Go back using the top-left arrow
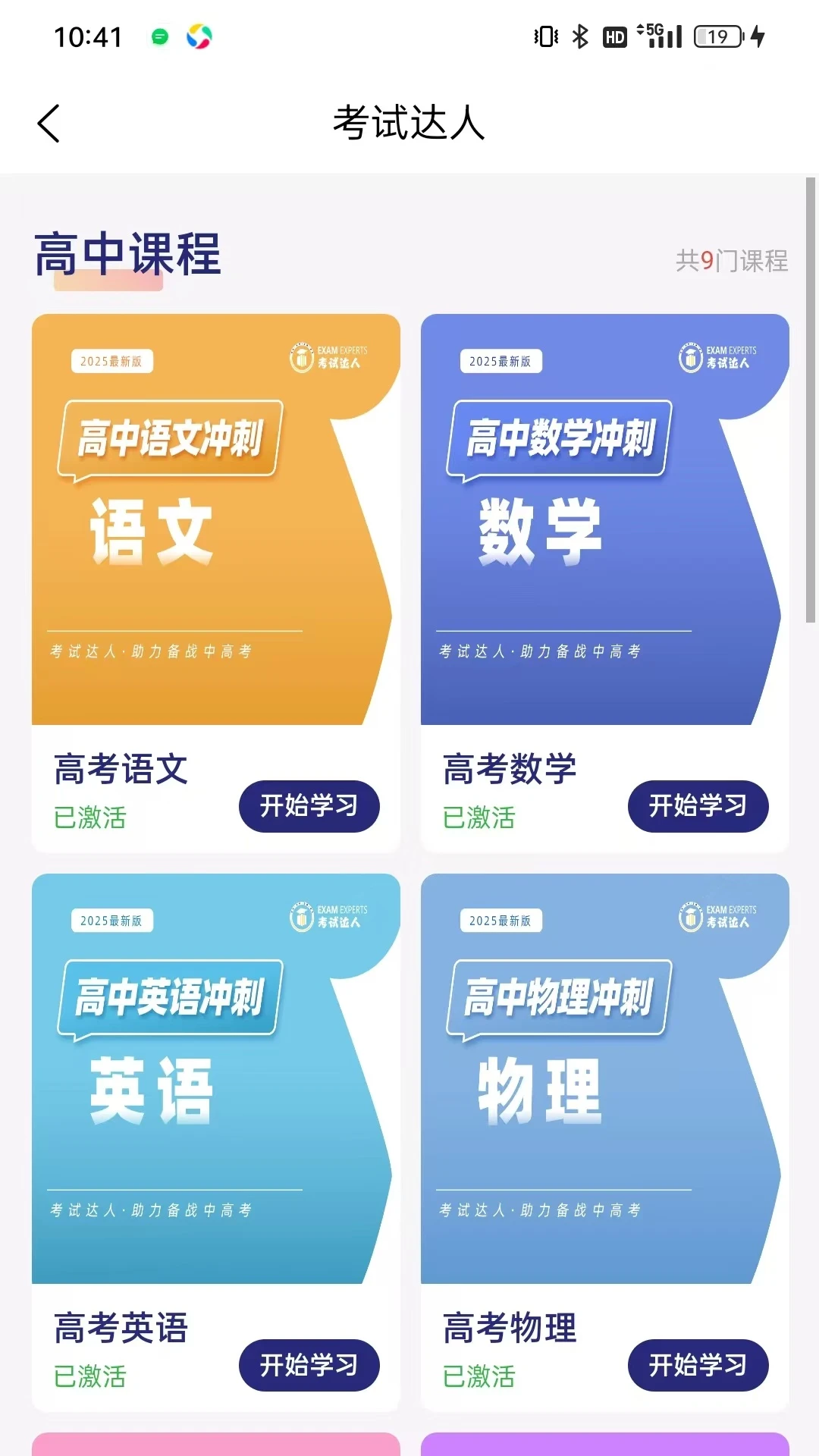The width and height of the screenshot is (819, 1456). [x=49, y=124]
